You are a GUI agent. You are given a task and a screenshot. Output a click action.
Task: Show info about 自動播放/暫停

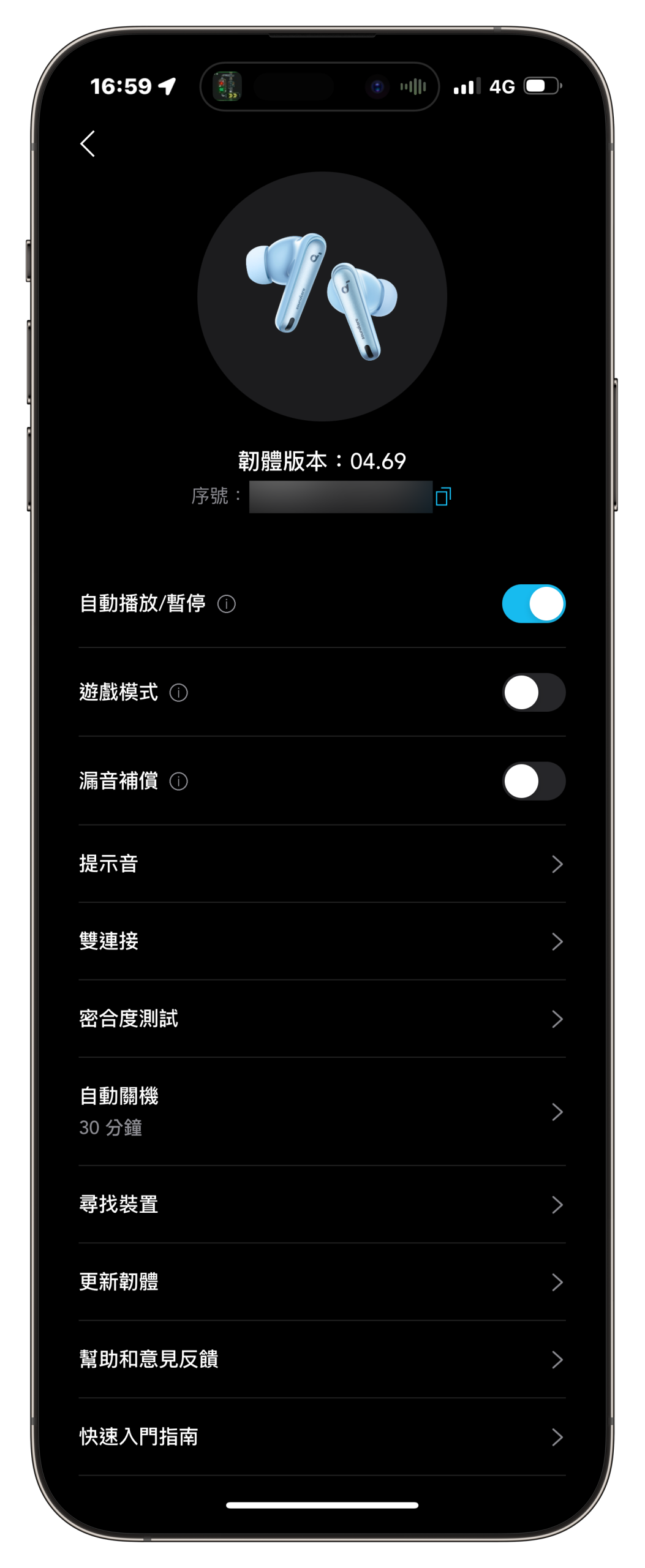pyautogui.click(x=227, y=605)
